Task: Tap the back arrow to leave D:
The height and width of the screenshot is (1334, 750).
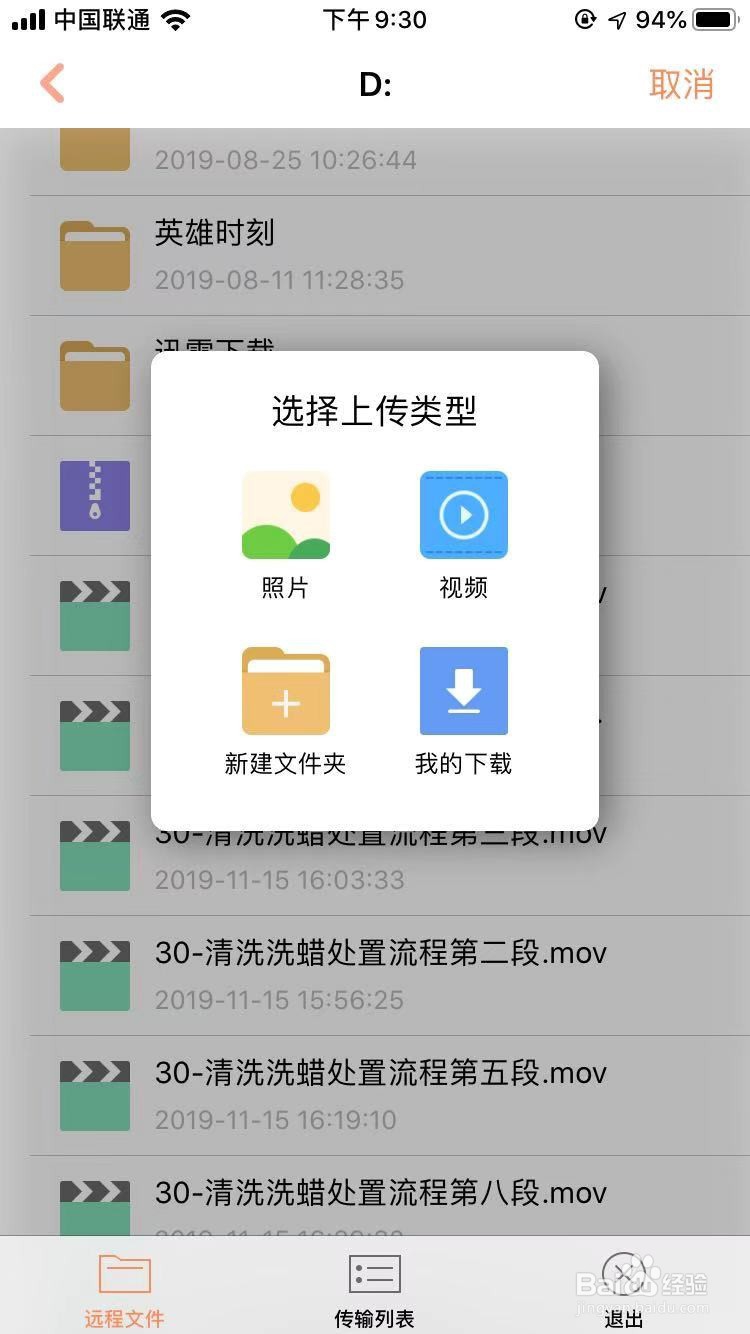Action: (52, 84)
